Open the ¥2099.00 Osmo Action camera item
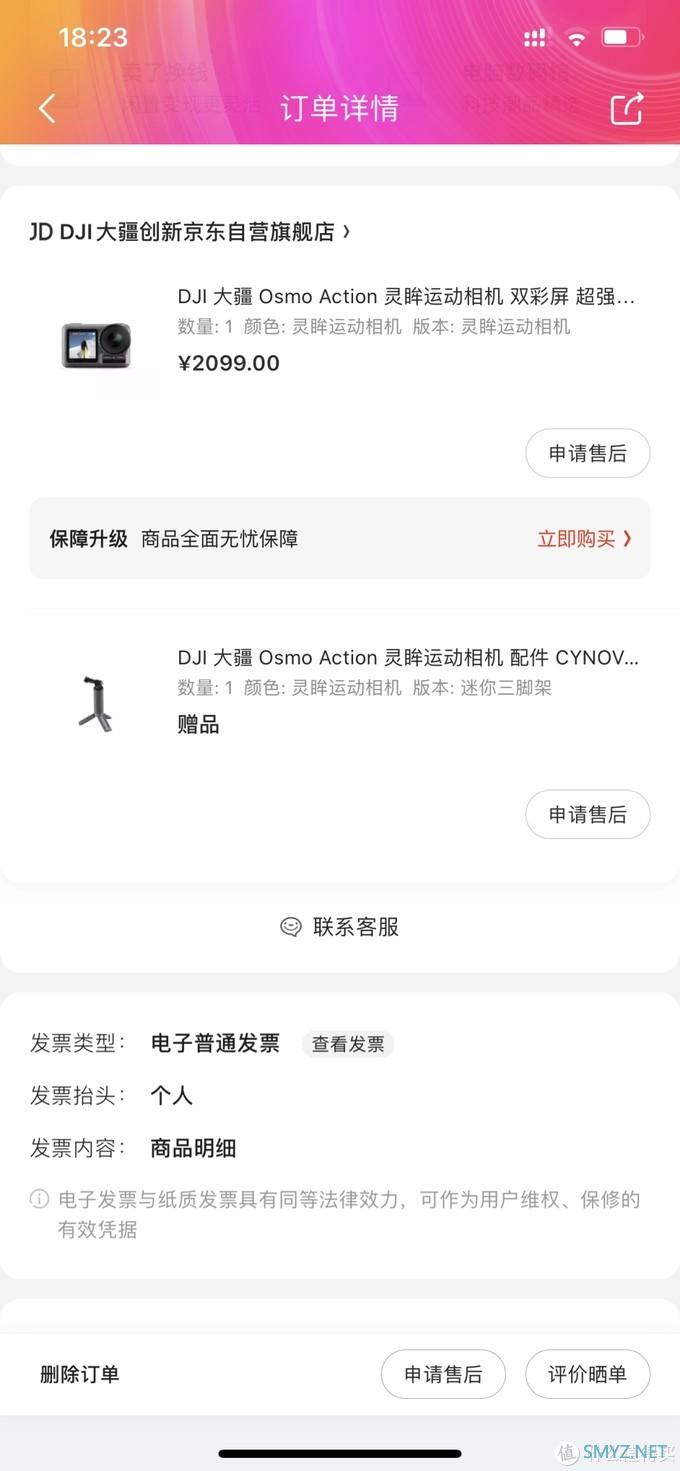Image resolution: width=680 pixels, height=1471 pixels. point(405,297)
